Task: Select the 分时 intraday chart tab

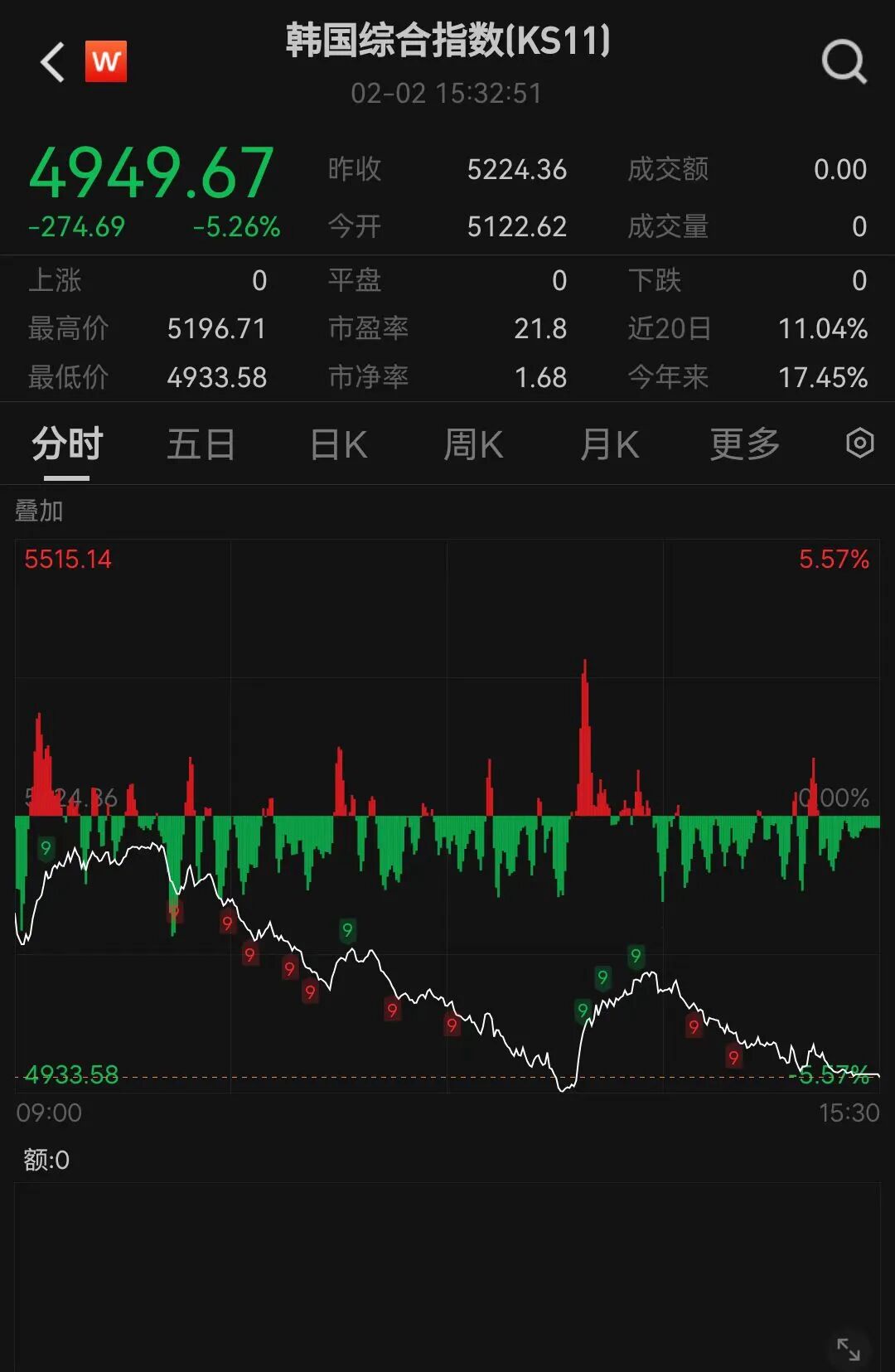Action: tap(66, 444)
